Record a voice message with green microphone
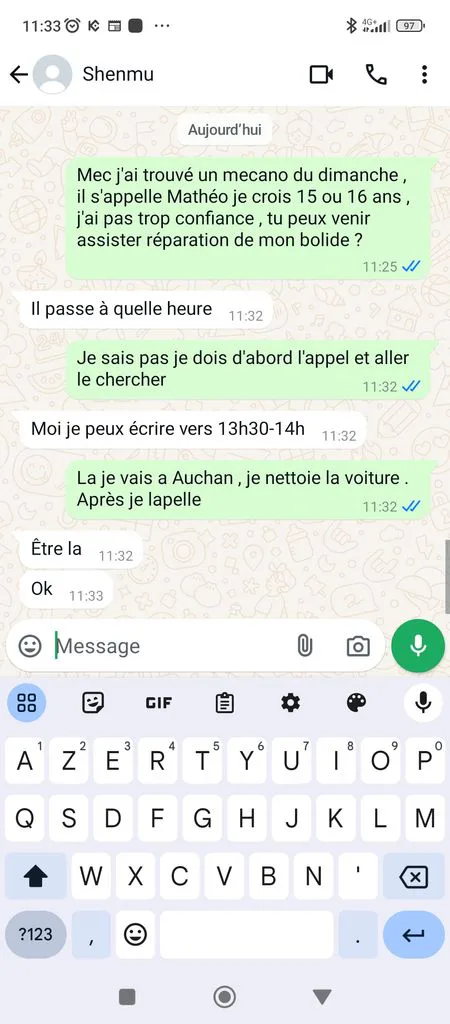 418,646
